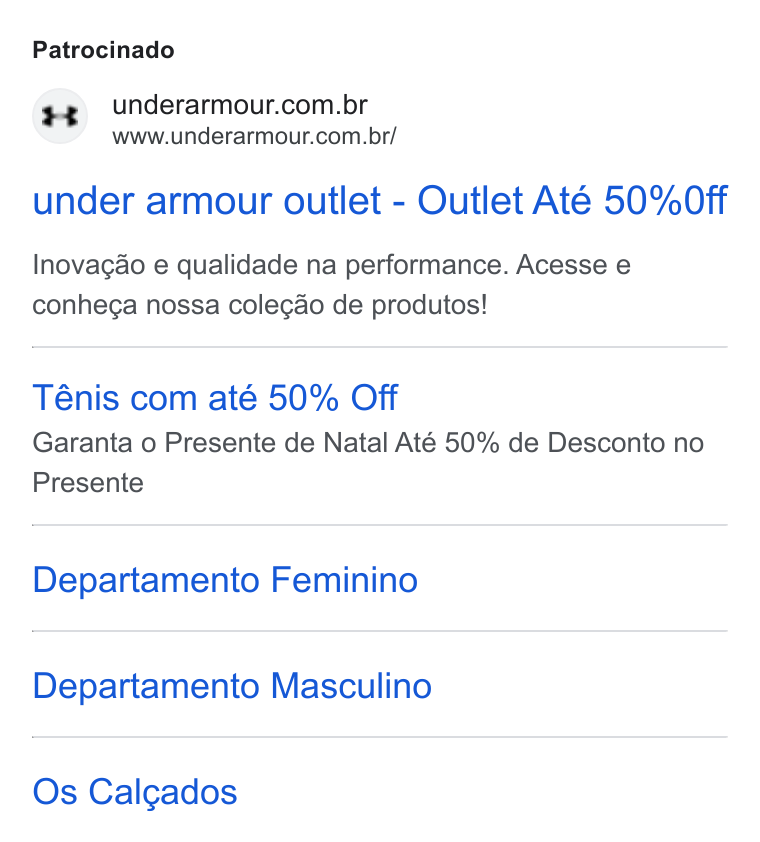Open the Tênis com até 50% Off sitelink
The image size is (760, 842).
215,398
